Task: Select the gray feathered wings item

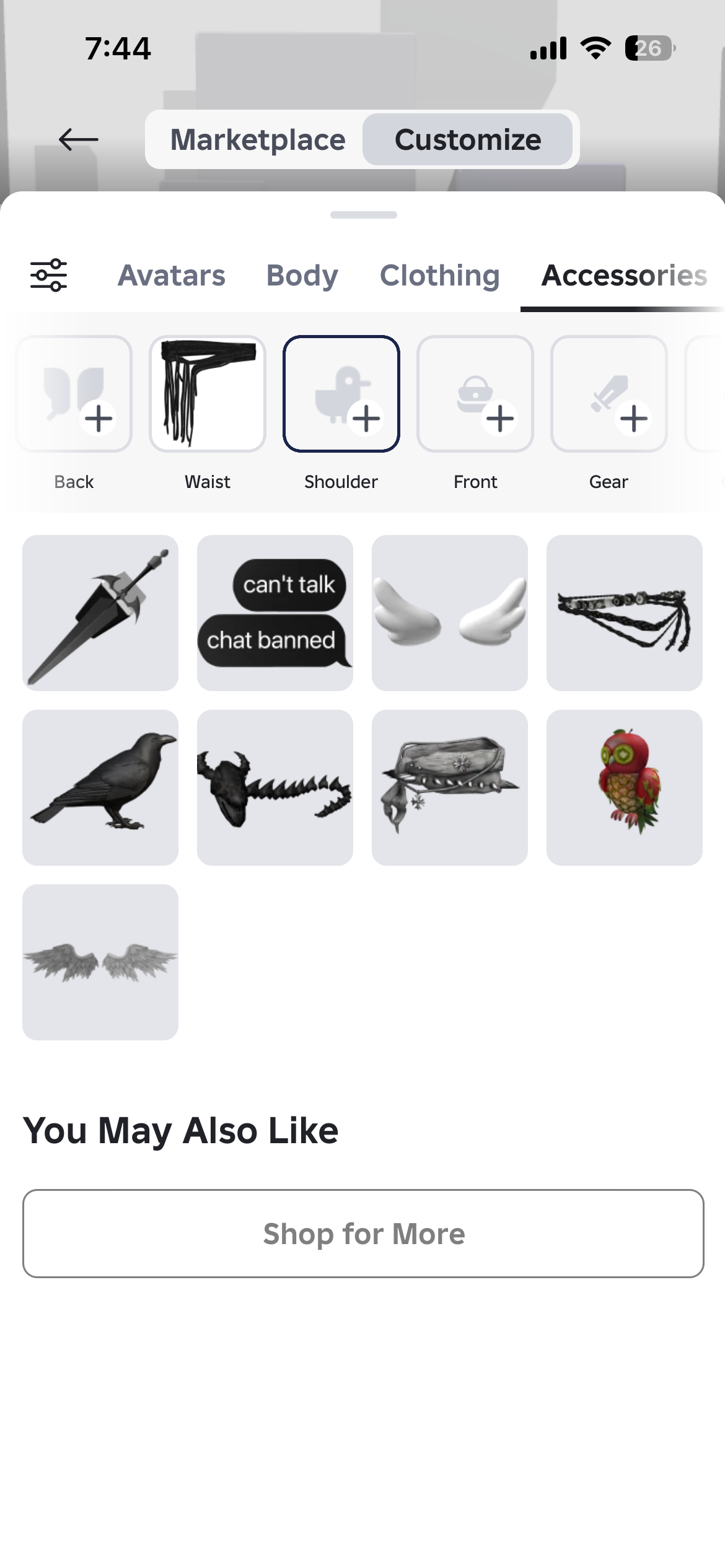Action: click(x=100, y=962)
